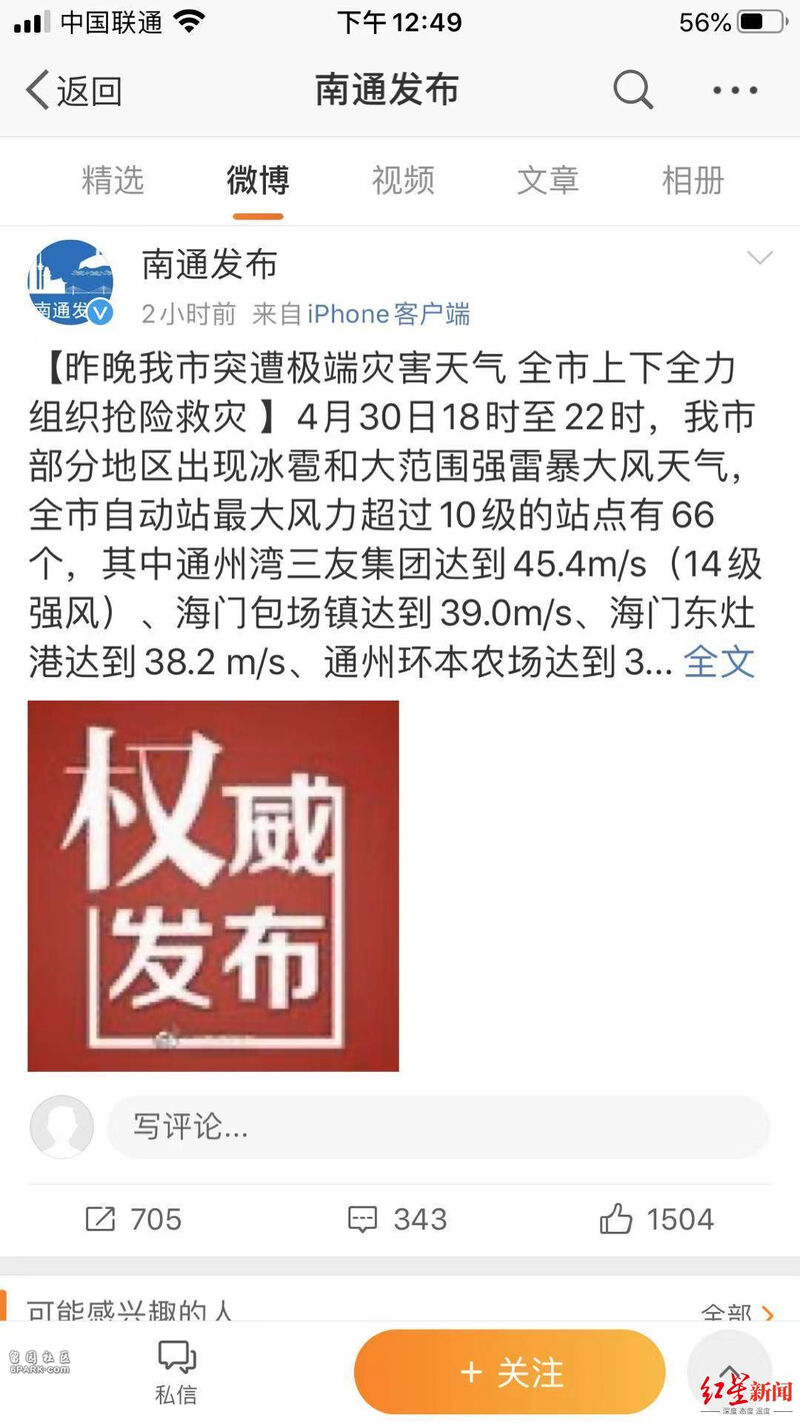Open 全部 suggested people list
800x1423 pixels.
tap(737, 1313)
